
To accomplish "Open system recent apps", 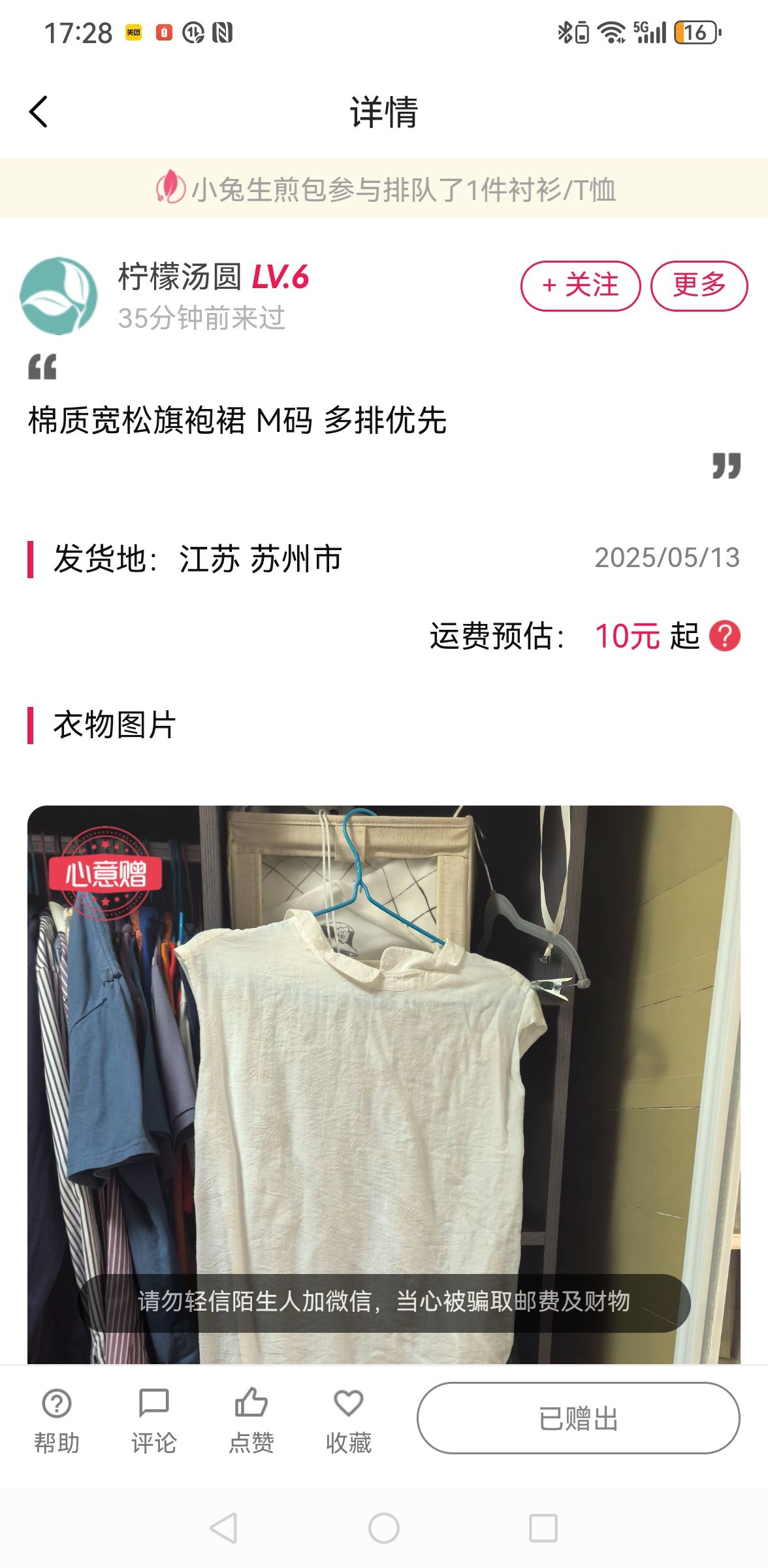I will tap(543, 1528).
